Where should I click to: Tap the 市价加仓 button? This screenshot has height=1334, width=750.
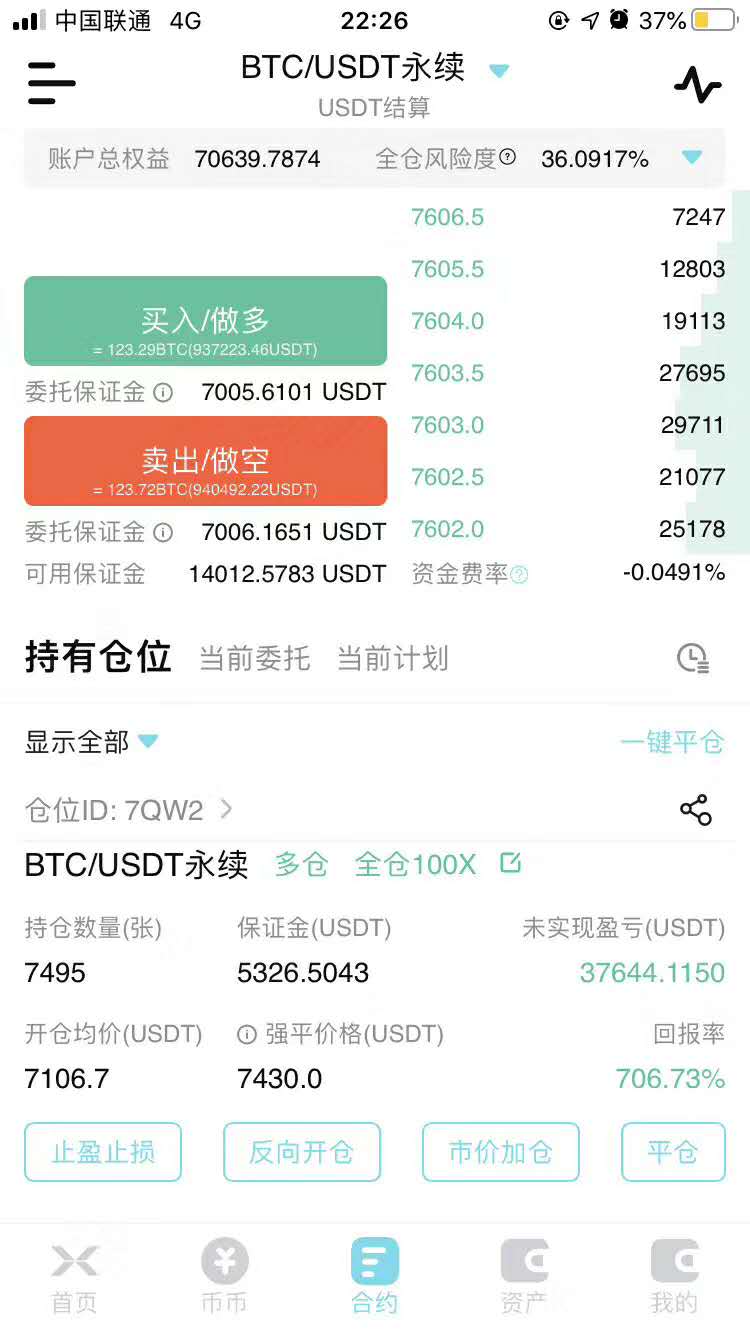[x=500, y=1152]
